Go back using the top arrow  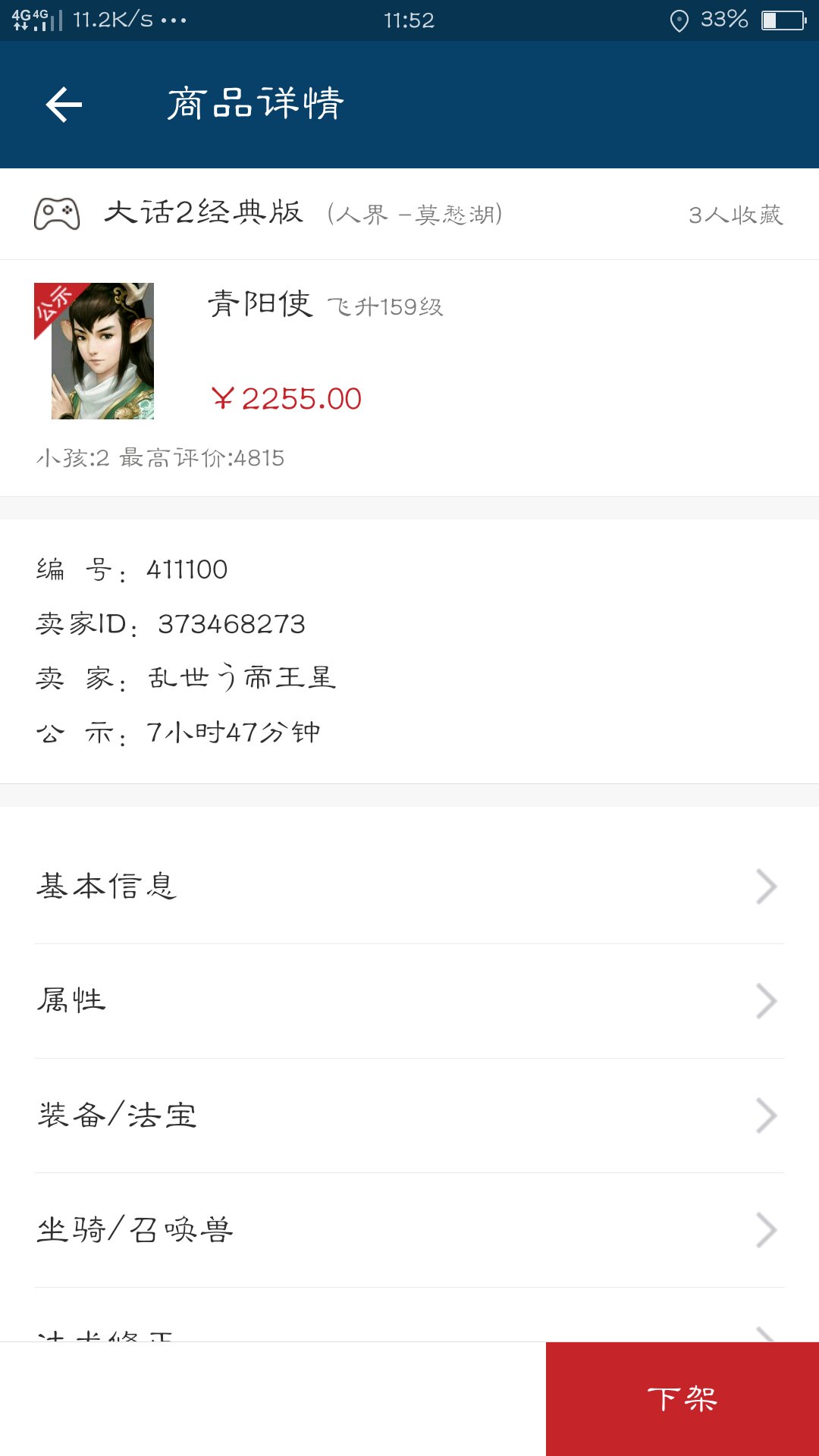pos(64,105)
